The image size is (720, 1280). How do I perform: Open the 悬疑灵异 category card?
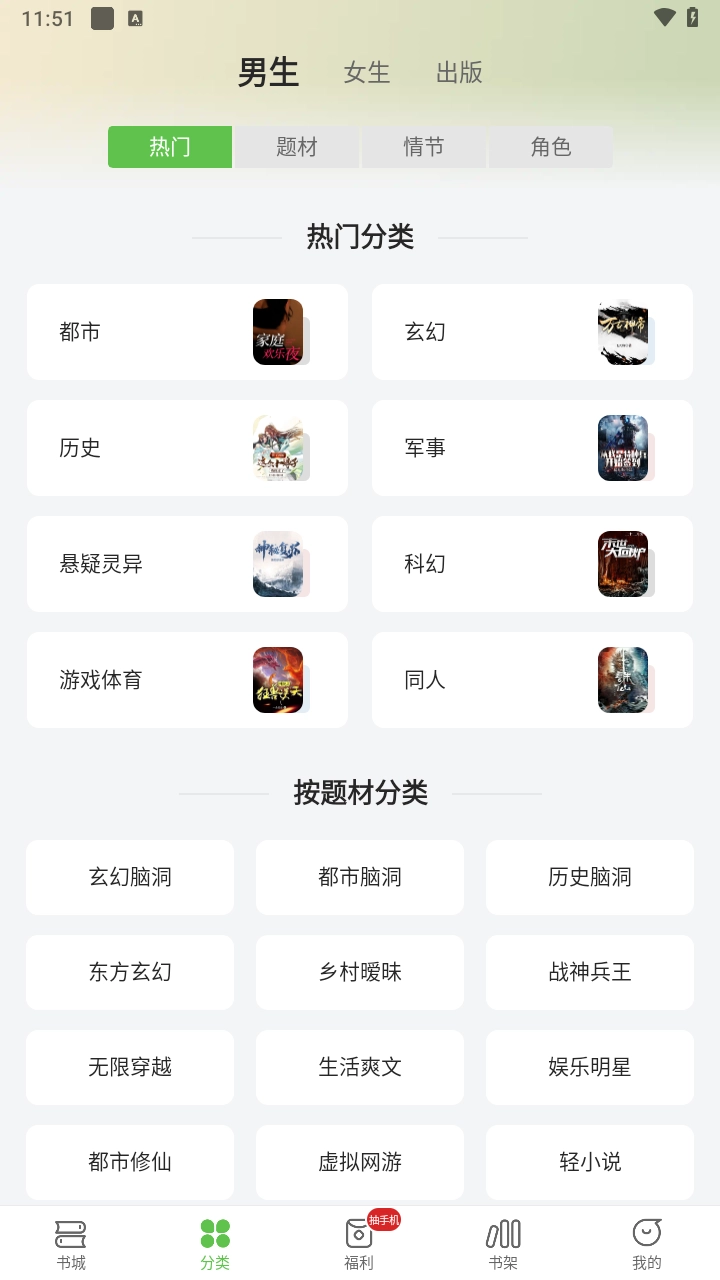tap(187, 564)
